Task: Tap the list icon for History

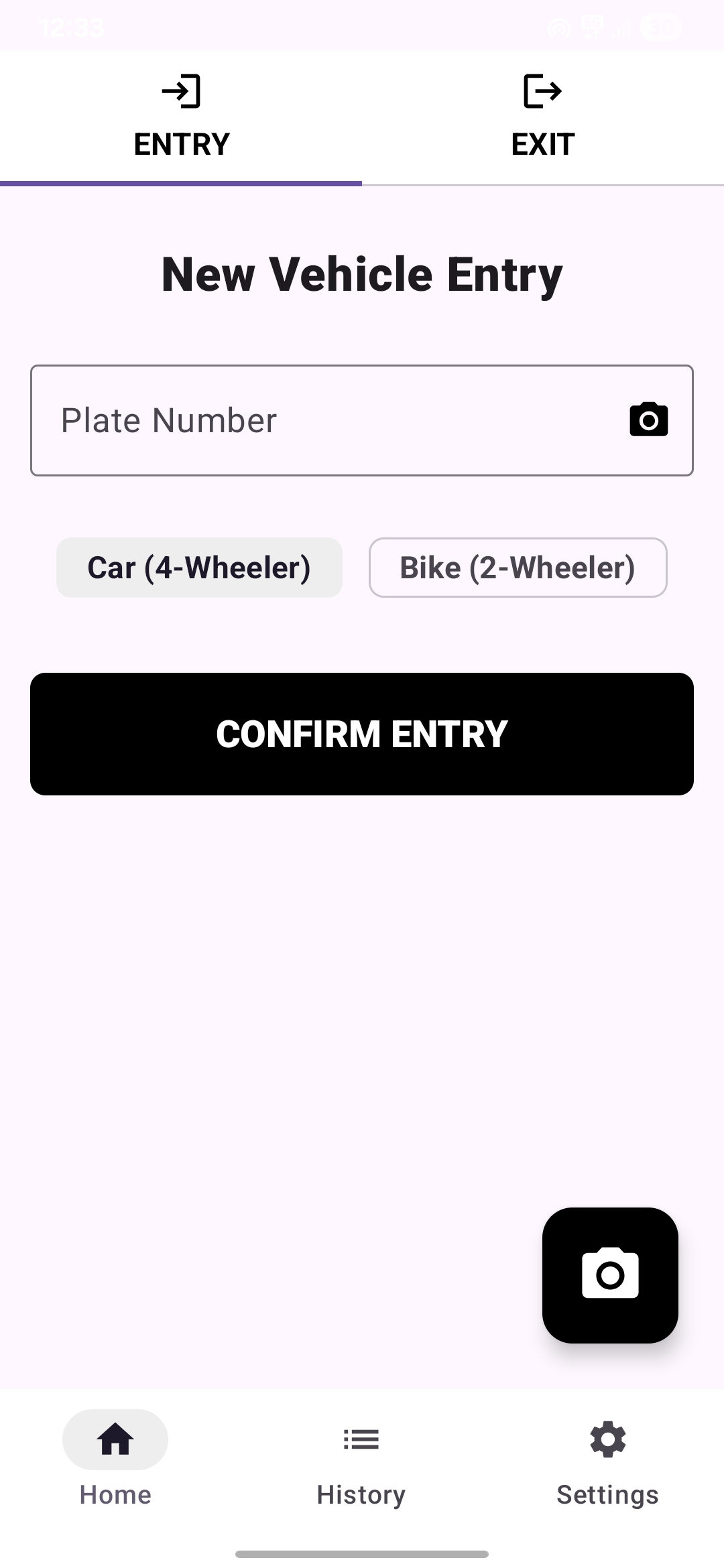Action: (361, 1439)
